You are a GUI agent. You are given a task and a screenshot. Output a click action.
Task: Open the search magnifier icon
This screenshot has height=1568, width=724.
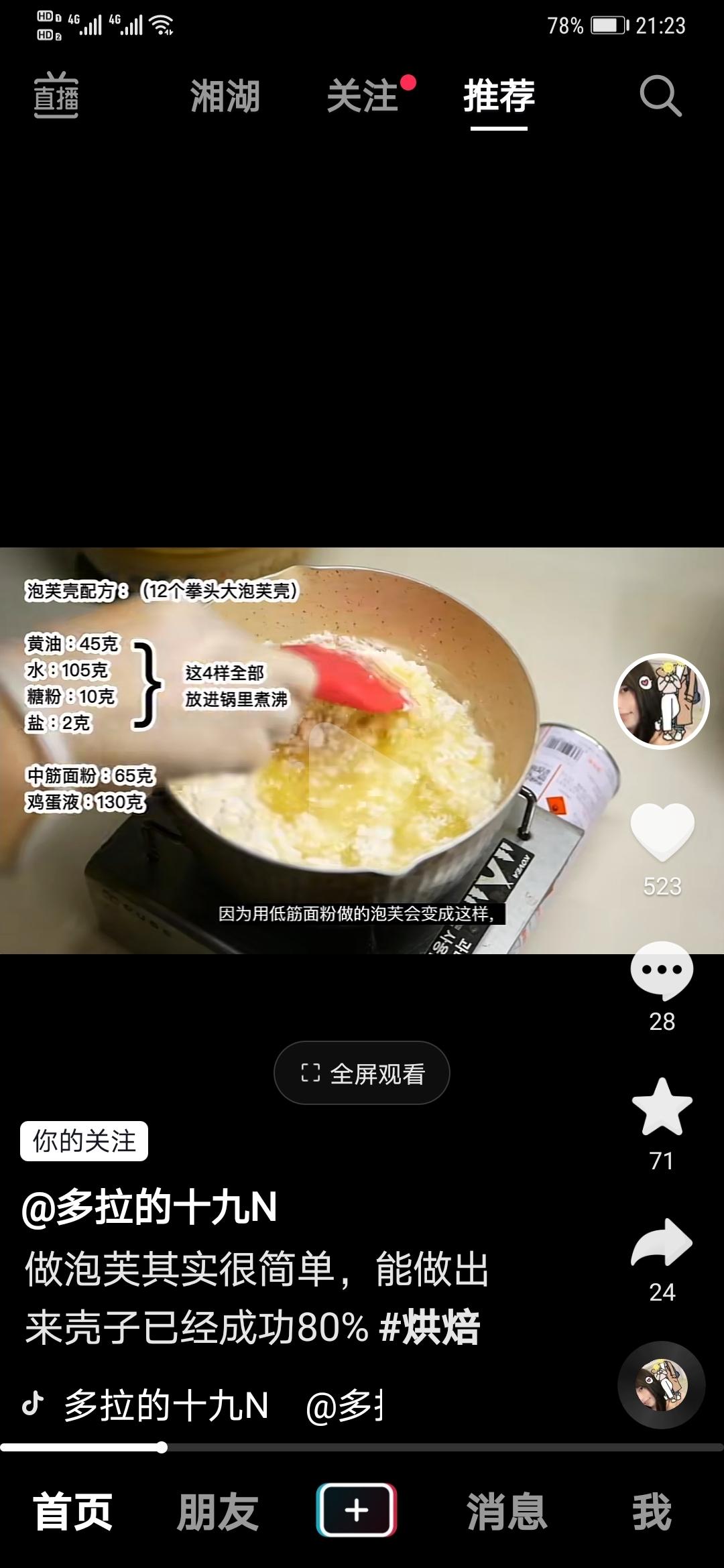click(660, 96)
